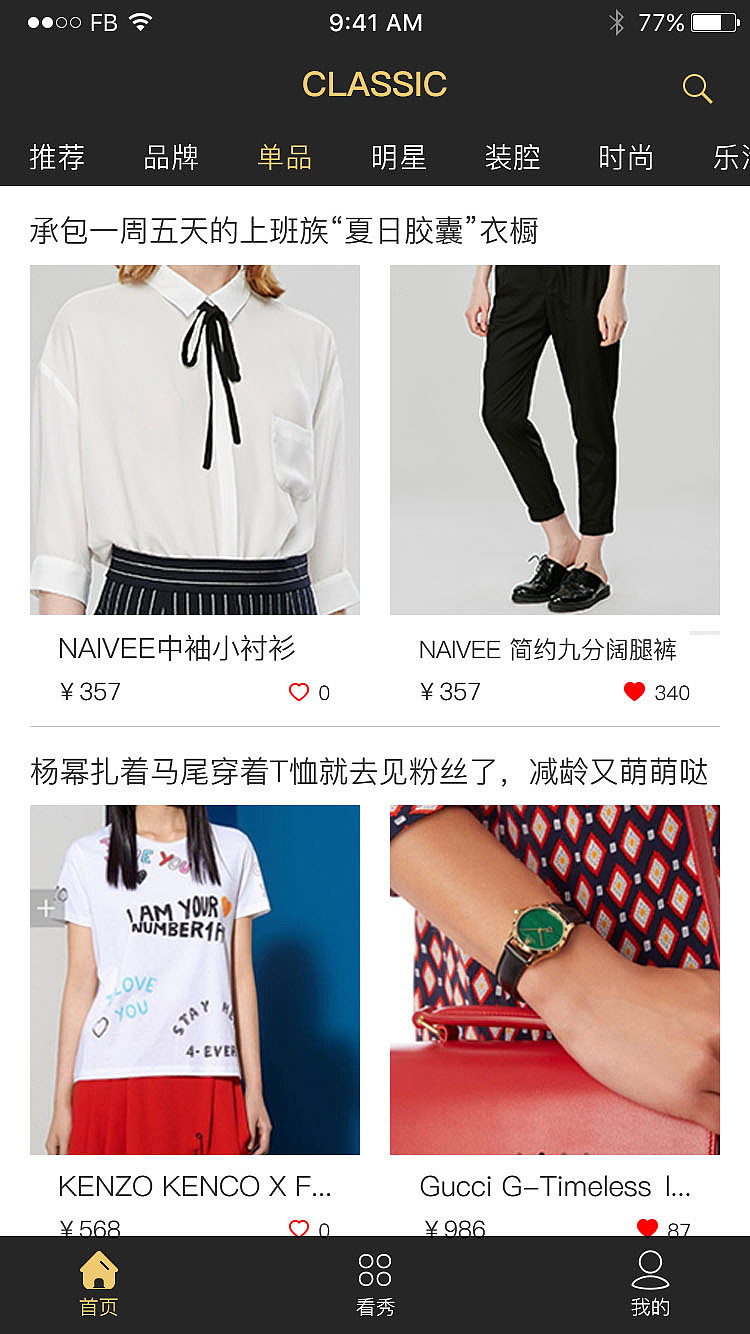The image size is (750, 1334).
Task: Open the KENZO KENCO T-shirt product
Action: coord(195,980)
